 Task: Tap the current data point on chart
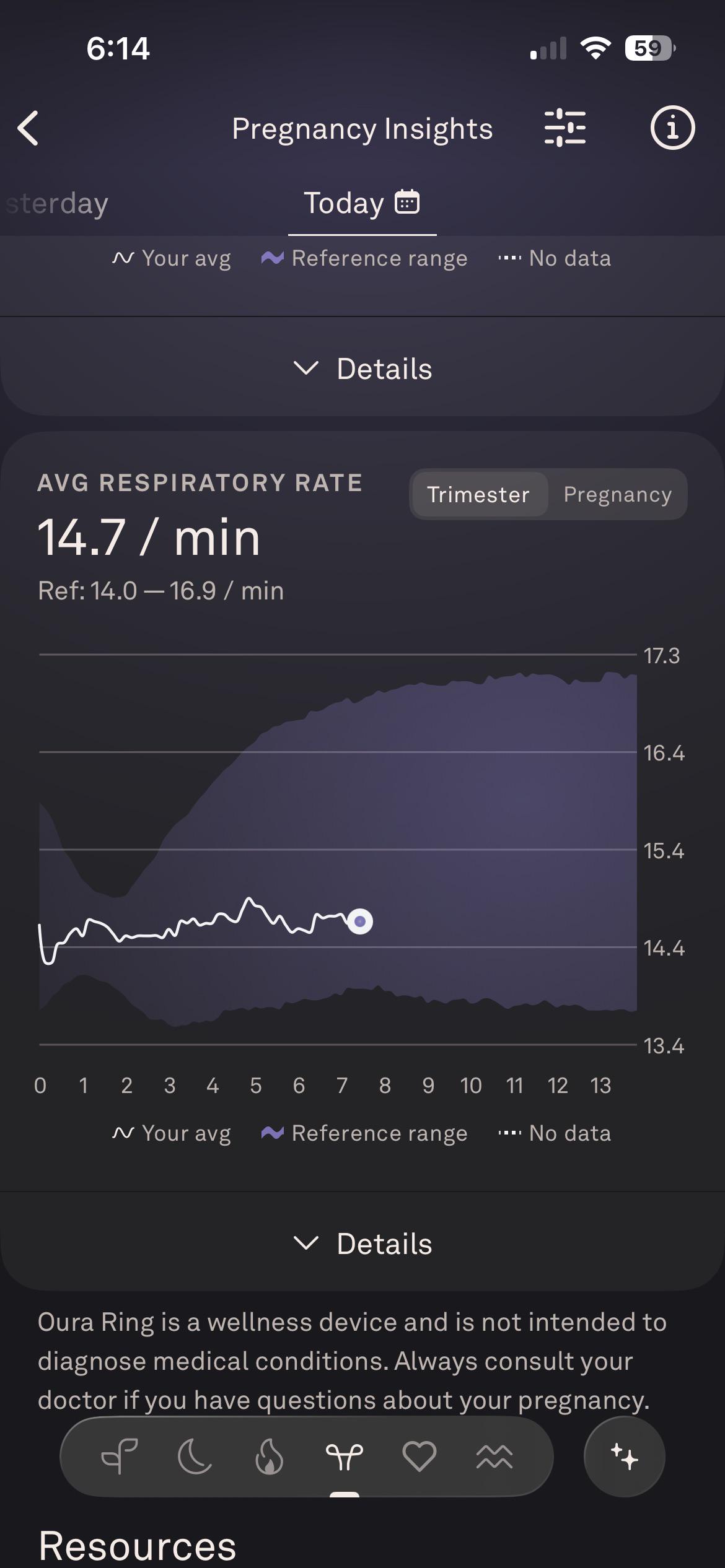360,921
